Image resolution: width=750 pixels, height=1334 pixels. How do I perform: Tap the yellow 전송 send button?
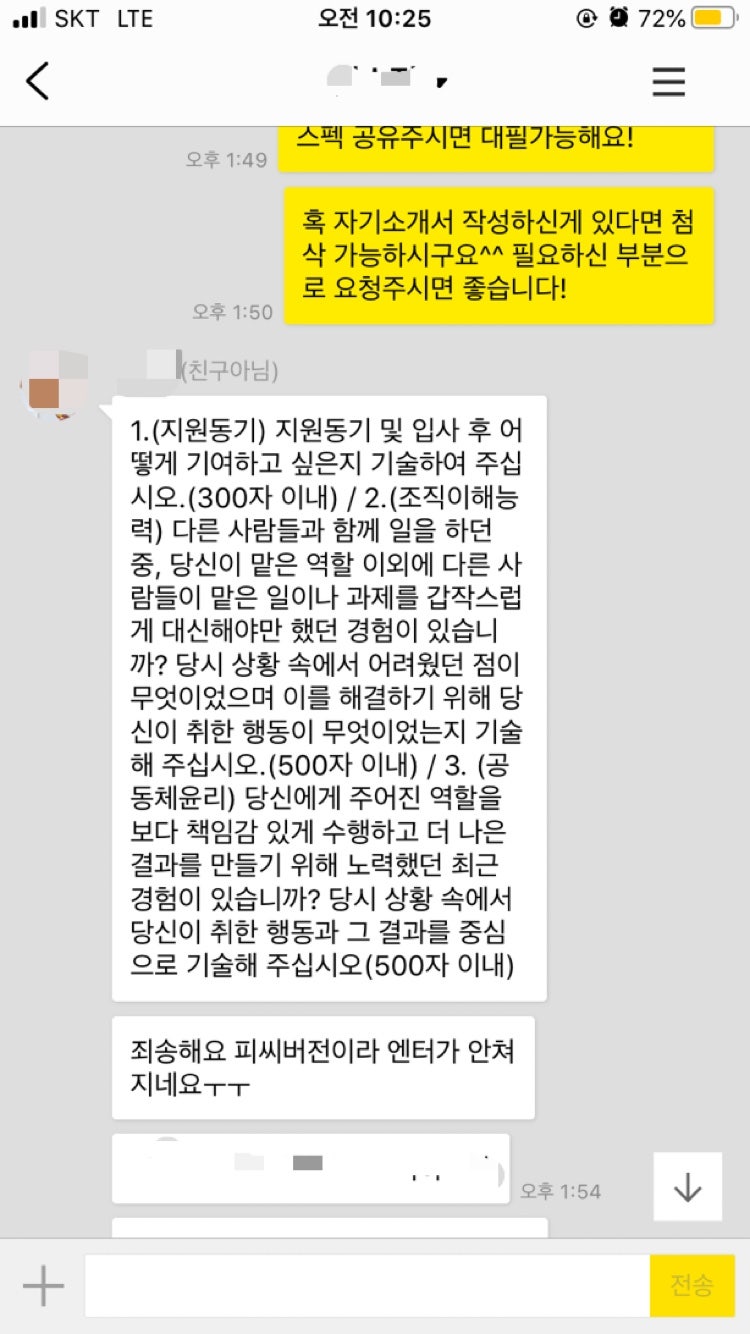[692, 1286]
